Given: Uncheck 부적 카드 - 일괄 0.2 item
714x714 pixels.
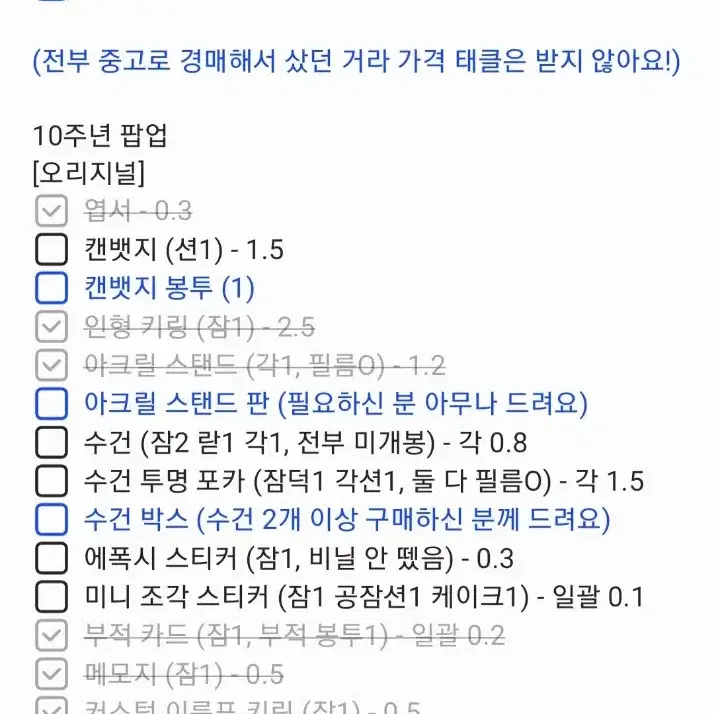Looking at the screenshot, I should (x=51, y=635).
